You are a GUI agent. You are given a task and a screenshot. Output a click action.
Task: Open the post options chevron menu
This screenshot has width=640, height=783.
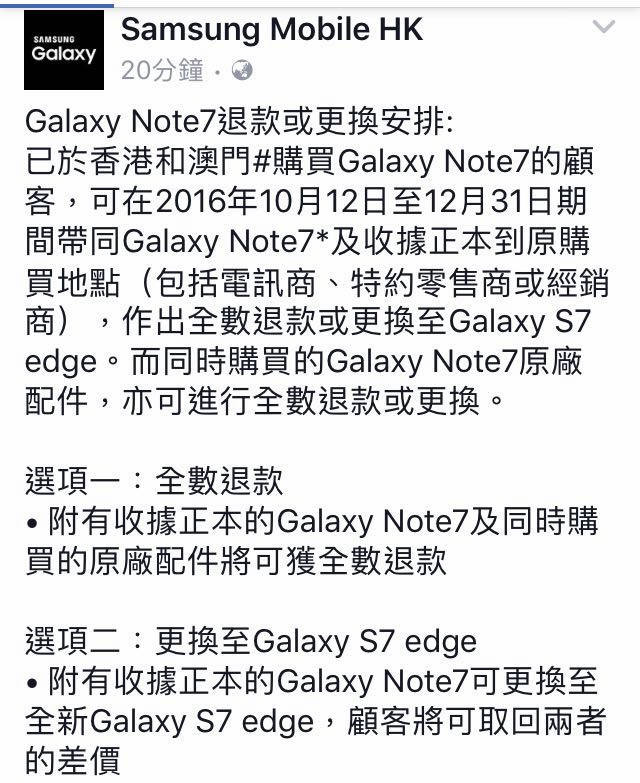603,28
